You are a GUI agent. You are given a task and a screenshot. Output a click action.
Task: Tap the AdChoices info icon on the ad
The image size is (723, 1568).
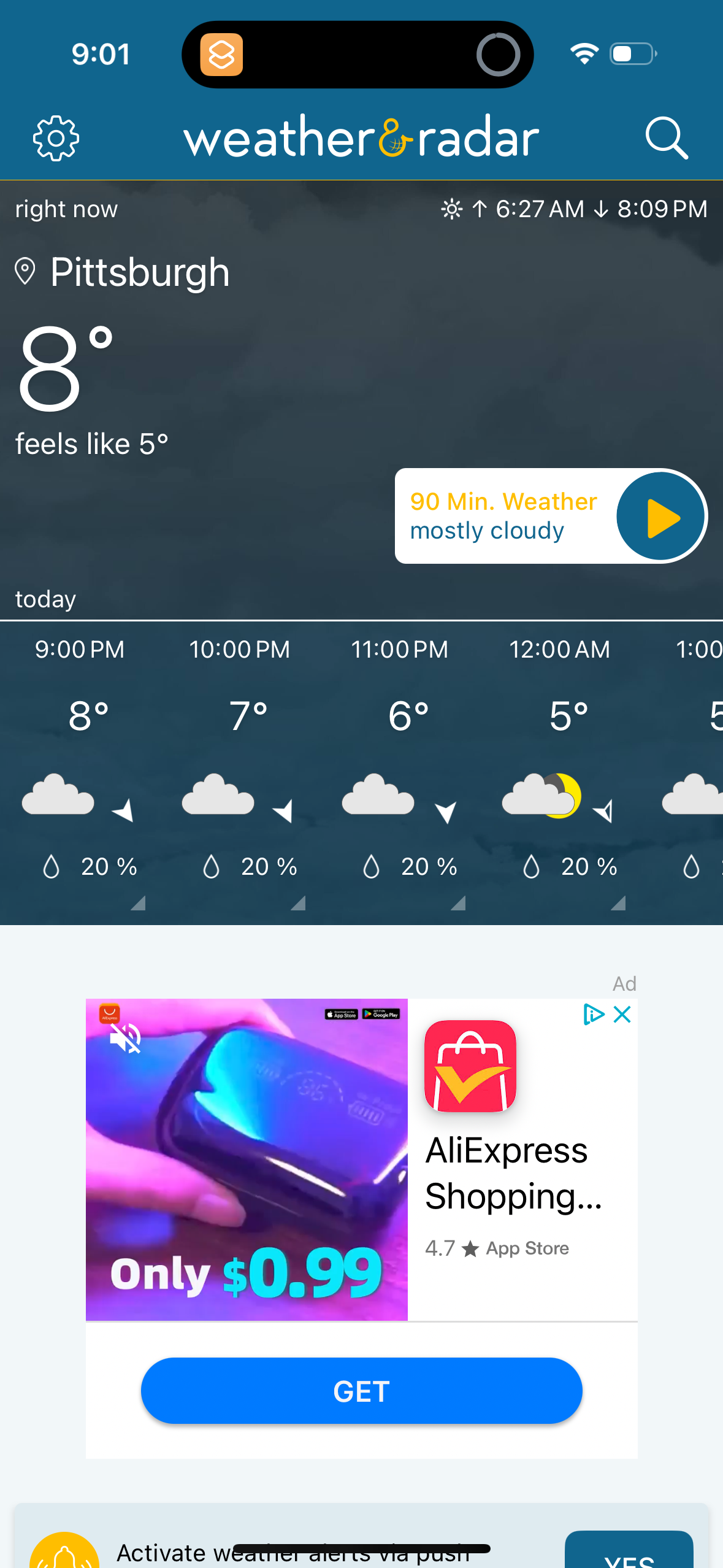[592, 1014]
